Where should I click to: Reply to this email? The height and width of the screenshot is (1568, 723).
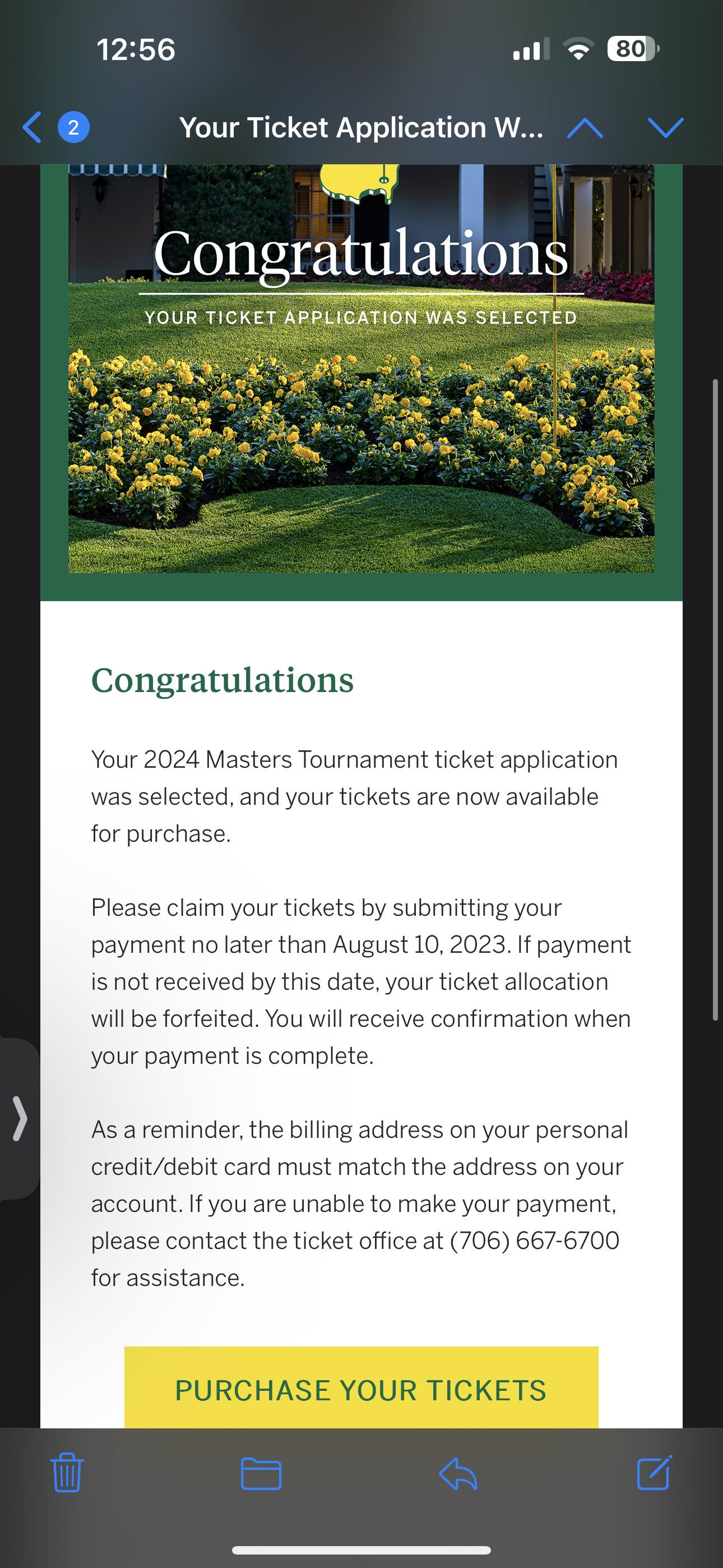tap(458, 1473)
